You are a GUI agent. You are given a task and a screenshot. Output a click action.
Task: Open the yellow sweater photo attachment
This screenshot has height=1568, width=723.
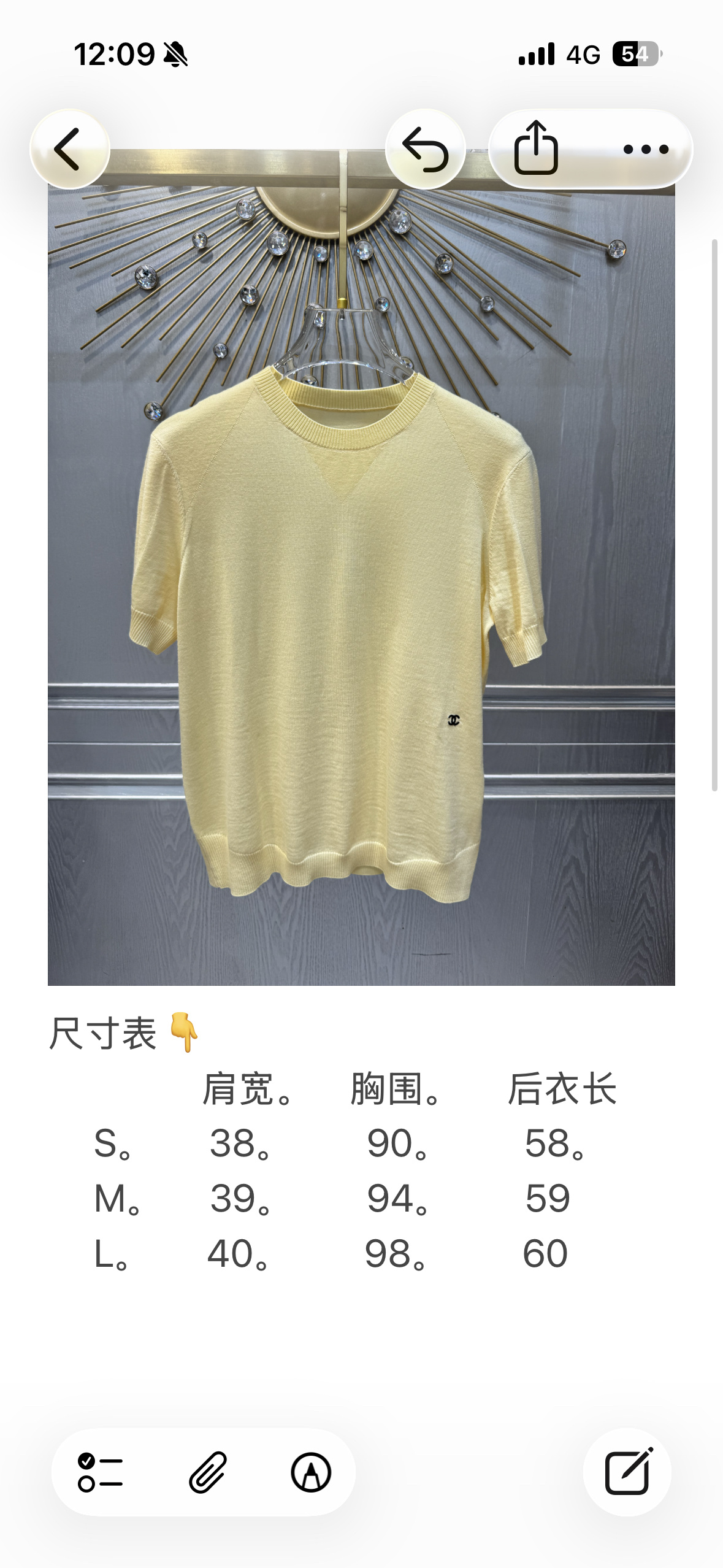(x=361, y=567)
